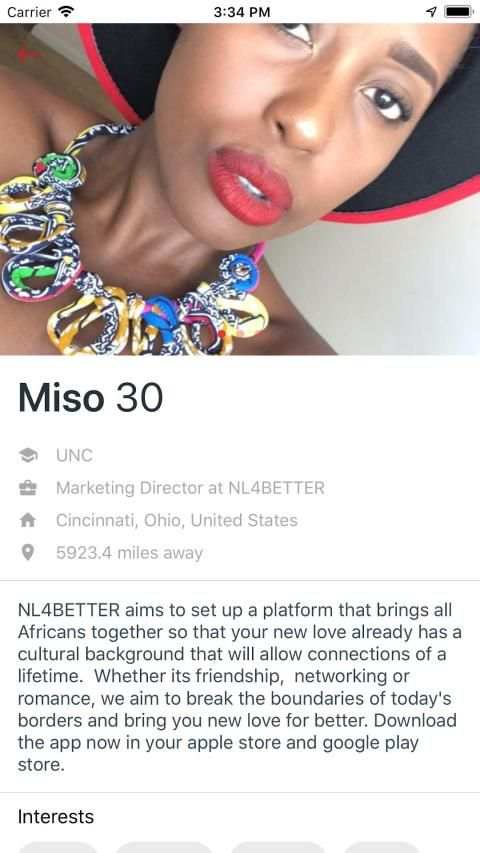
Task: Open Miso's profile photo
Action: 240,189
